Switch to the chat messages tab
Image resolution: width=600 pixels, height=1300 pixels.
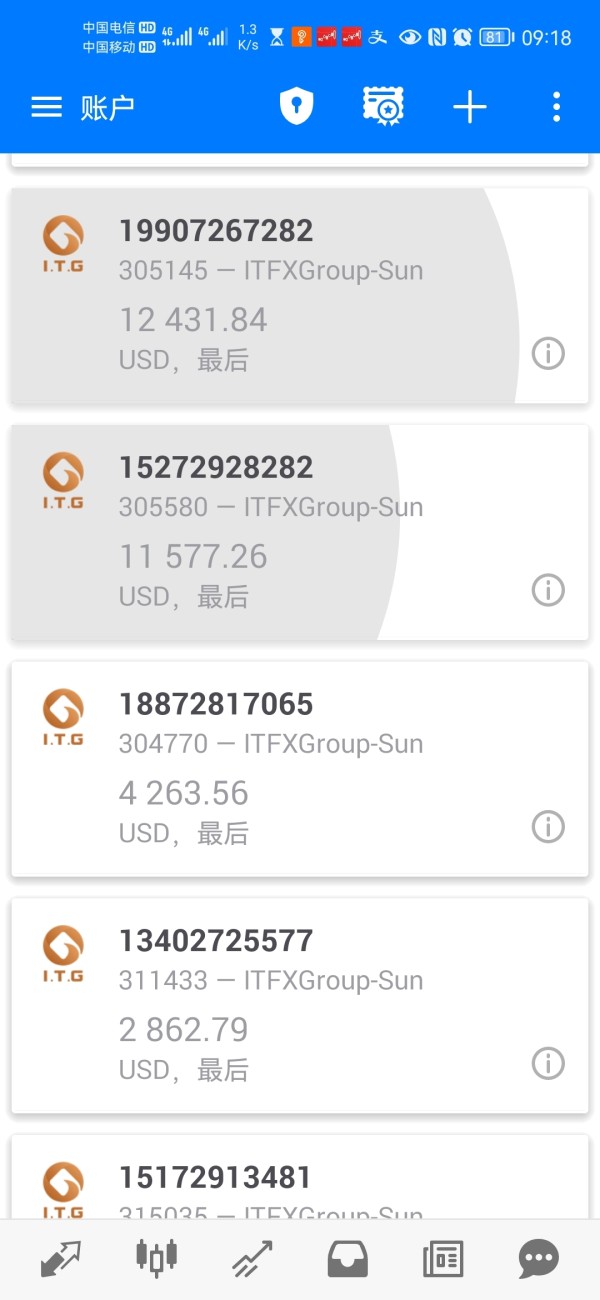tap(539, 1259)
